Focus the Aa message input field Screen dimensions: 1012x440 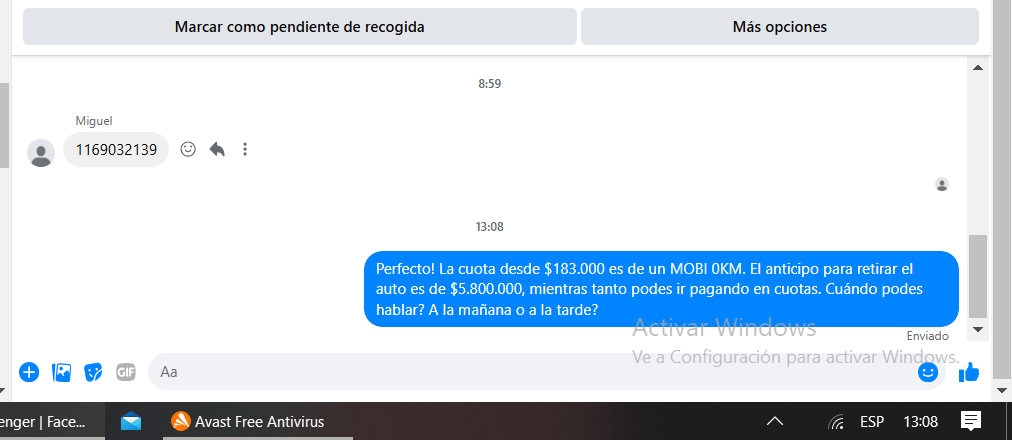[x=530, y=372]
